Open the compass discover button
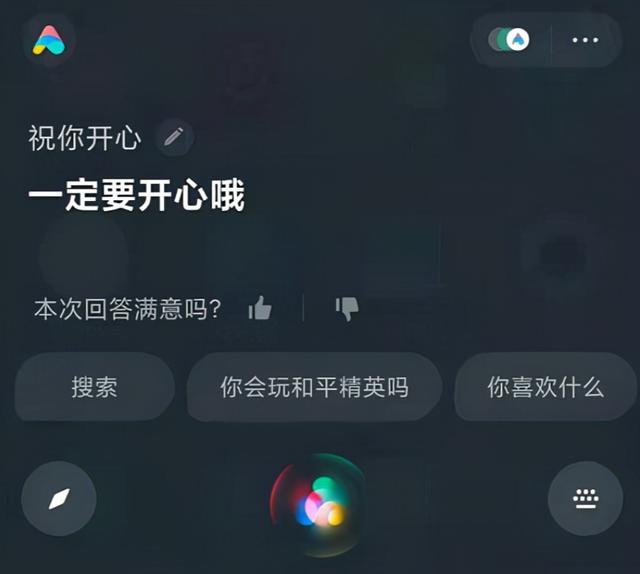 (59, 498)
